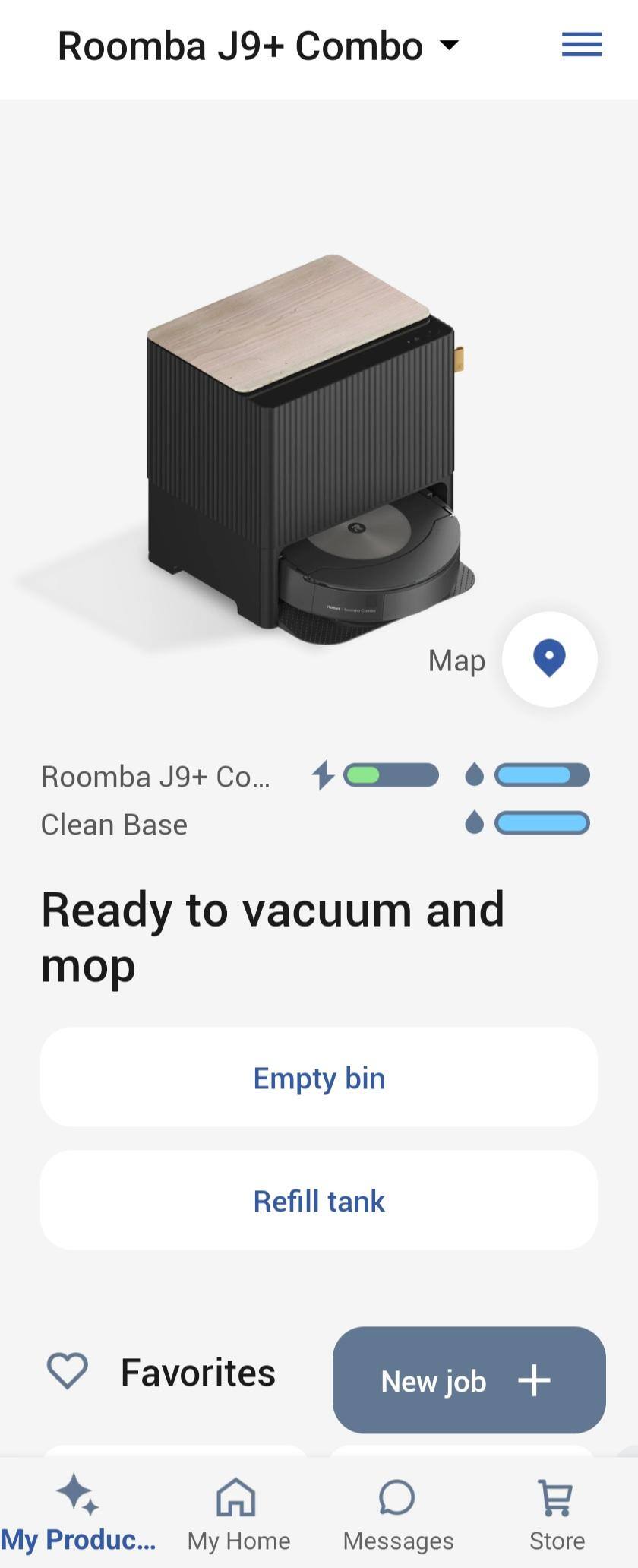Screen dimensions: 638x1568
Task: Go to the My Home tab
Action: click(x=238, y=1513)
